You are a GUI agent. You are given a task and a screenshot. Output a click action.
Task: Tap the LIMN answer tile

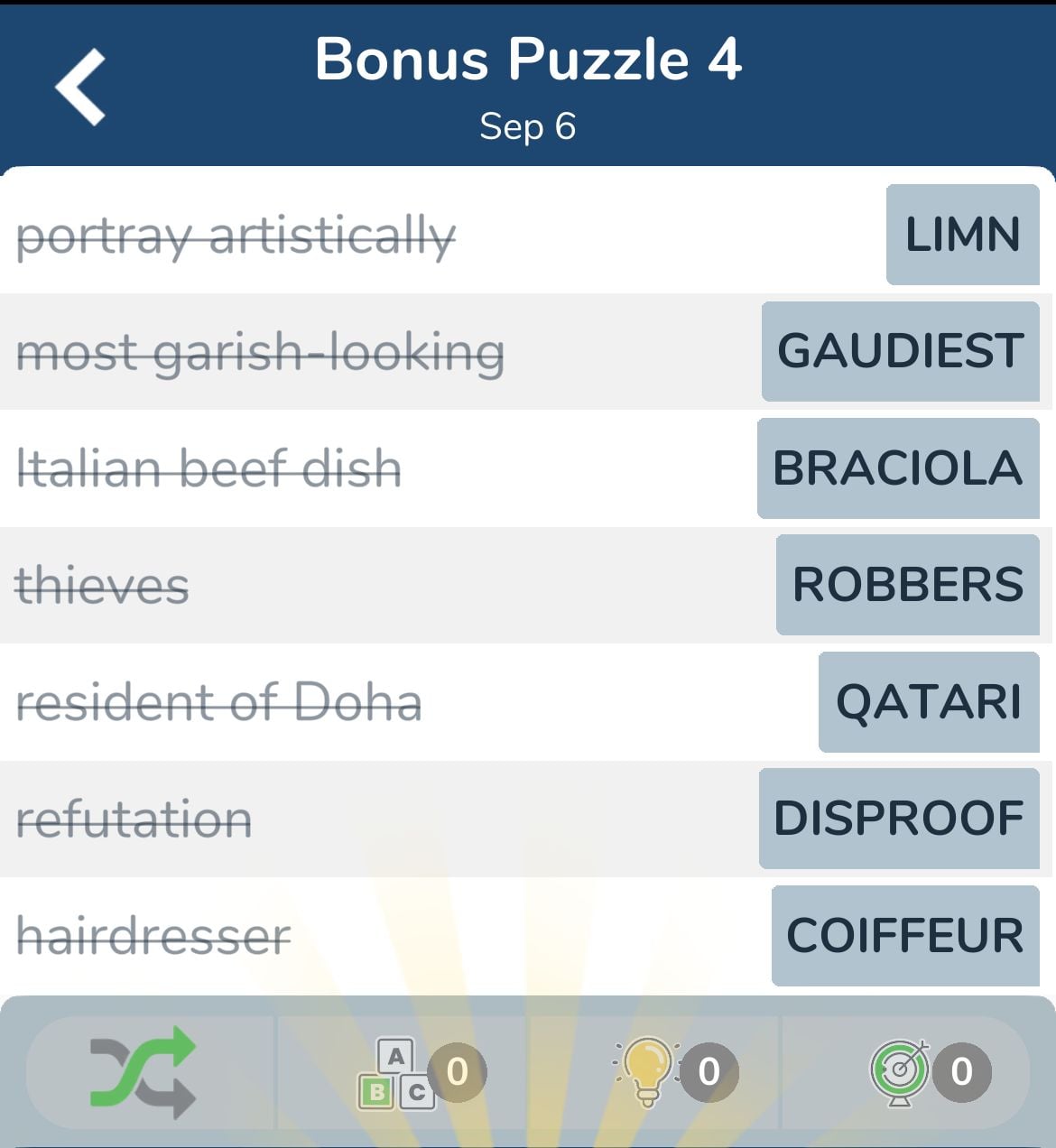[x=962, y=235]
